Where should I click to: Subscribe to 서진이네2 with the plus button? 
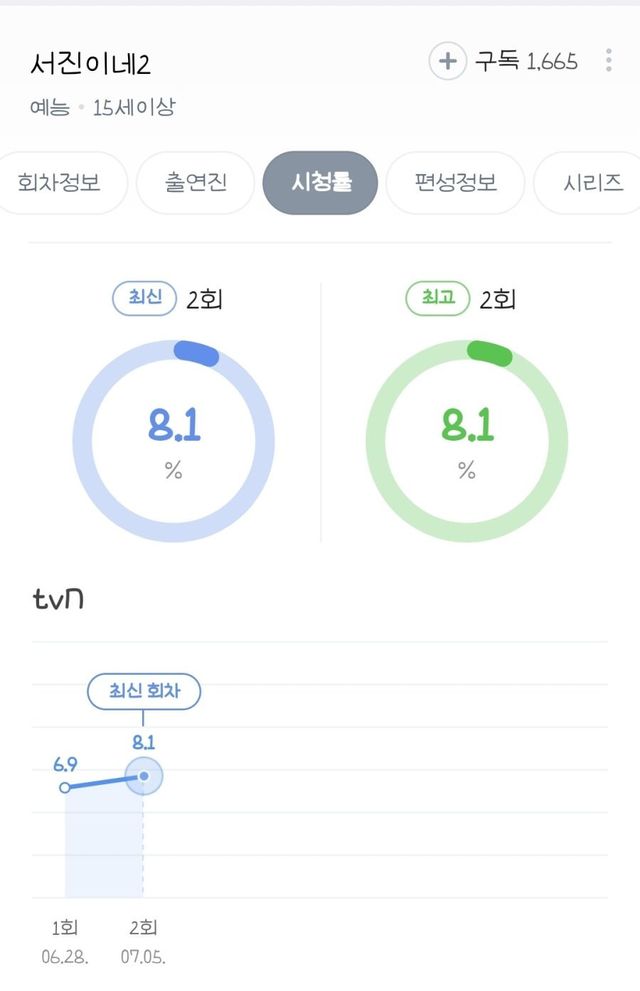pos(447,62)
